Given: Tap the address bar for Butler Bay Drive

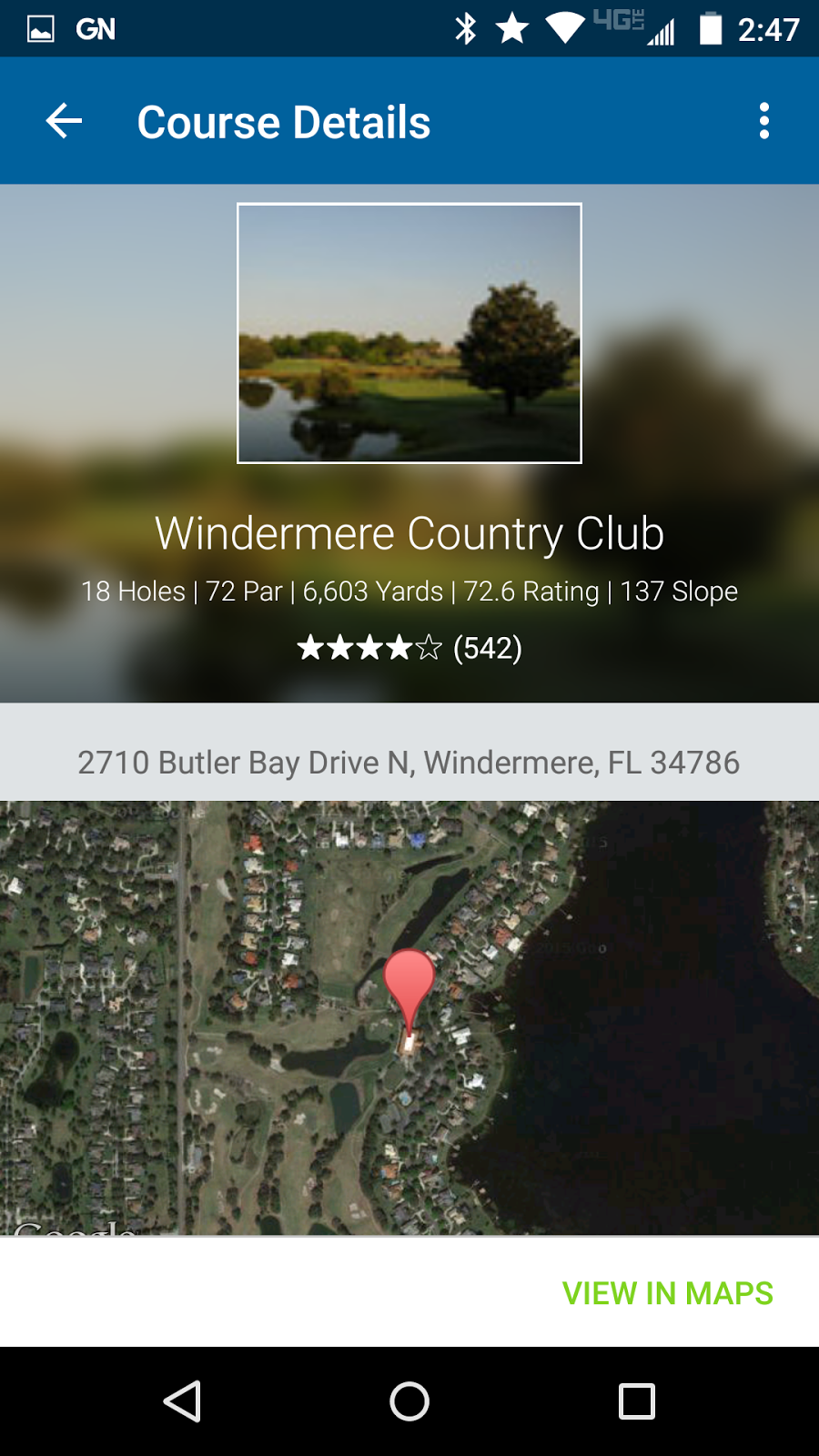Looking at the screenshot, I should click(409, 763).
